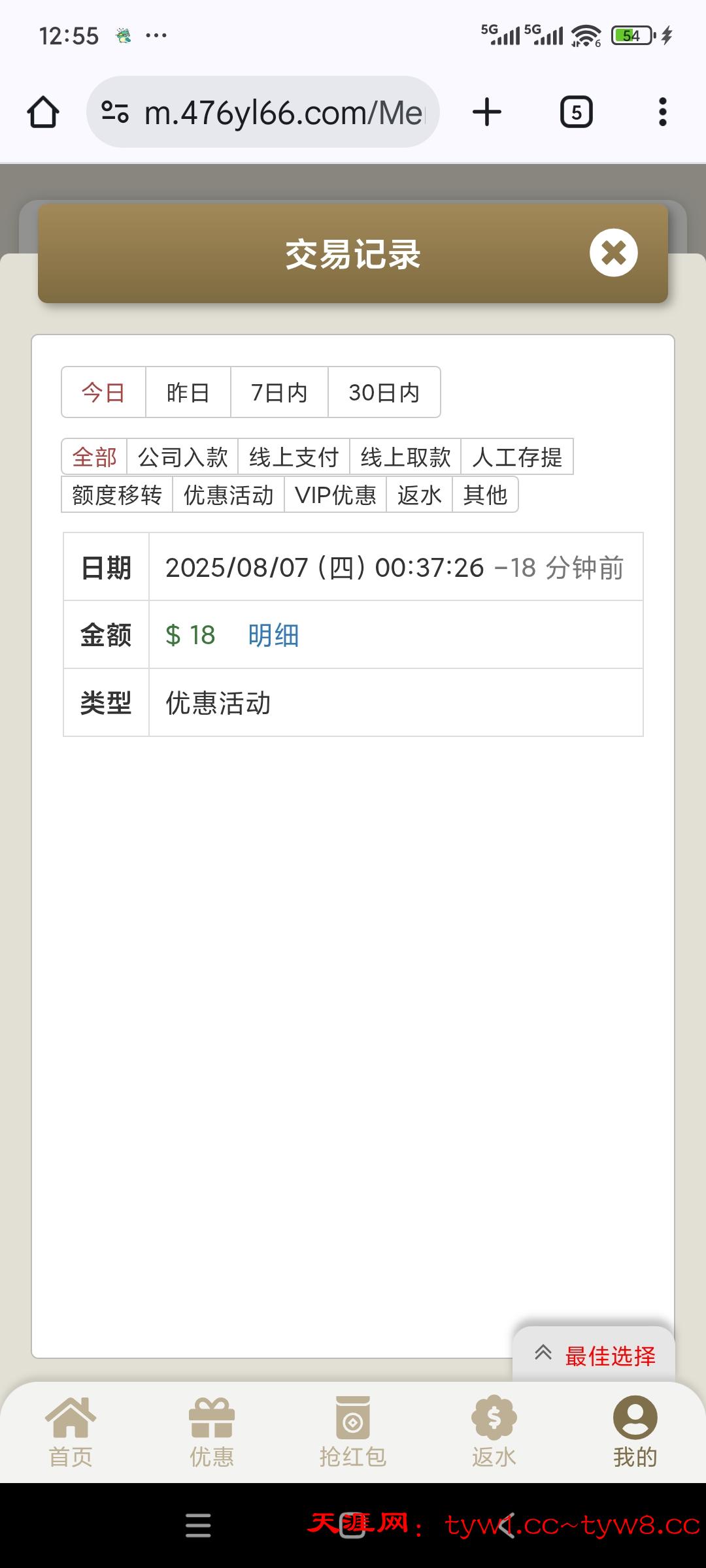Screen dimensions: 706x1568
Task: Switch to the 7日内 date range
Action: coord(279,393)
